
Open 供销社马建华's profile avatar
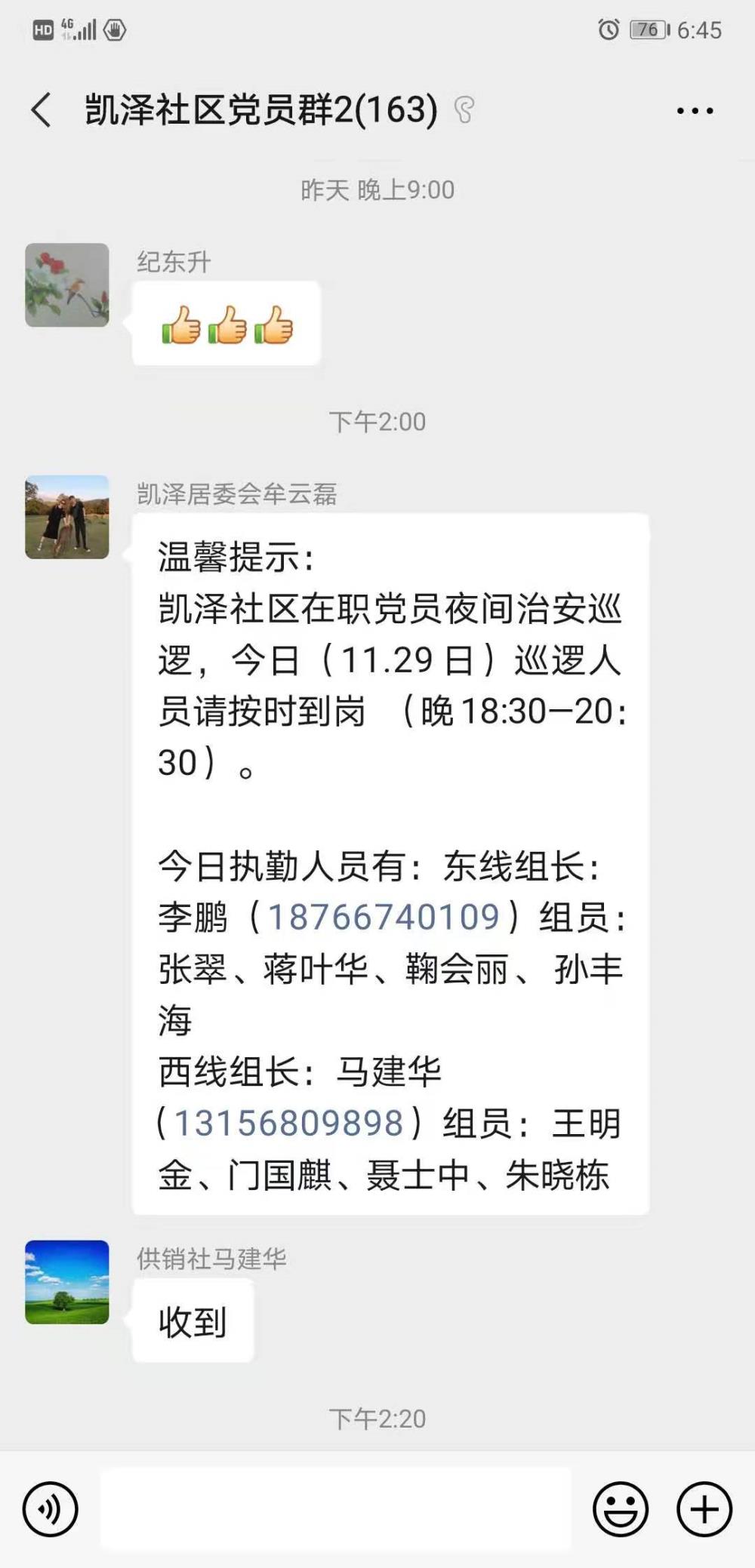(x=67, y=1282)
